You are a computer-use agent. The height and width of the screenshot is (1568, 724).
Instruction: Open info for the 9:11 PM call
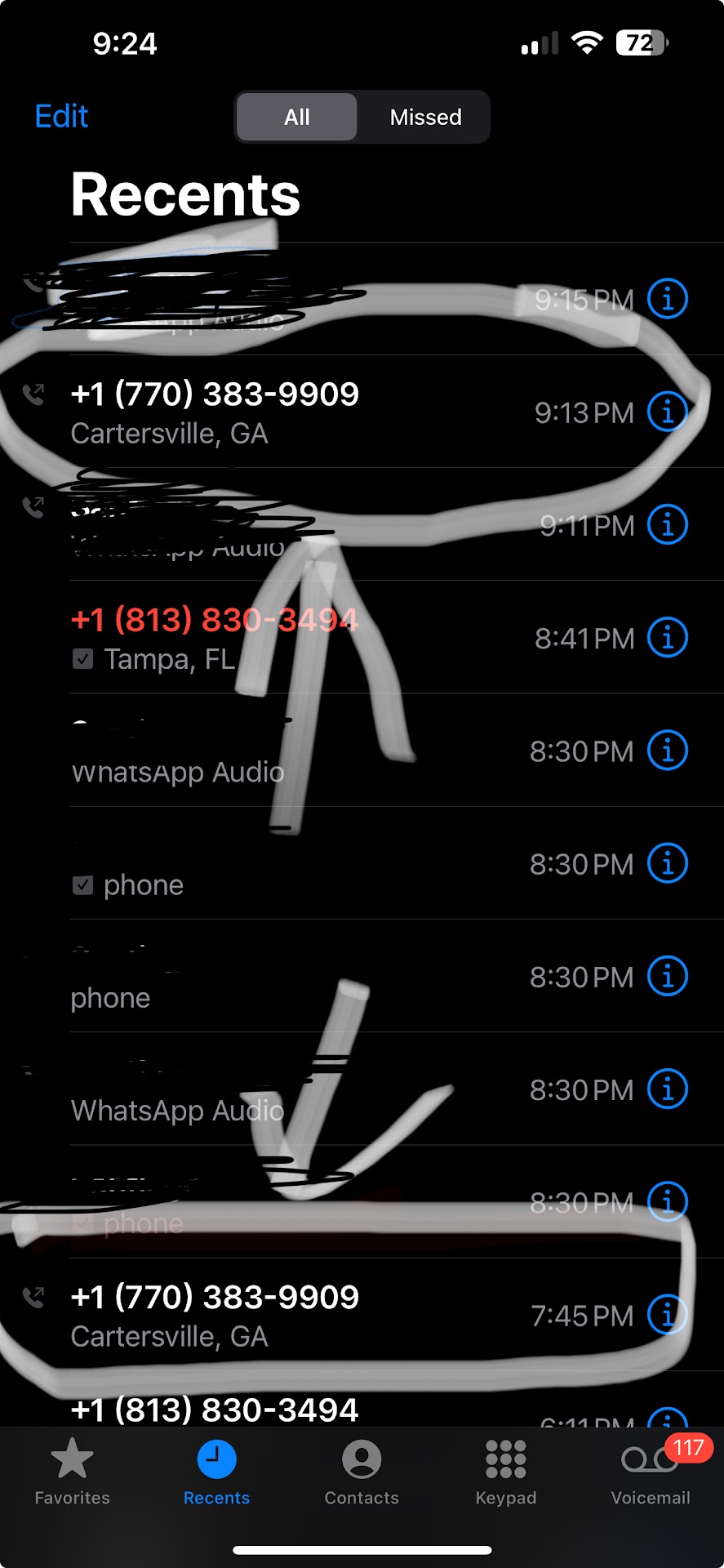pyautogui.click(x=667, y=524)
